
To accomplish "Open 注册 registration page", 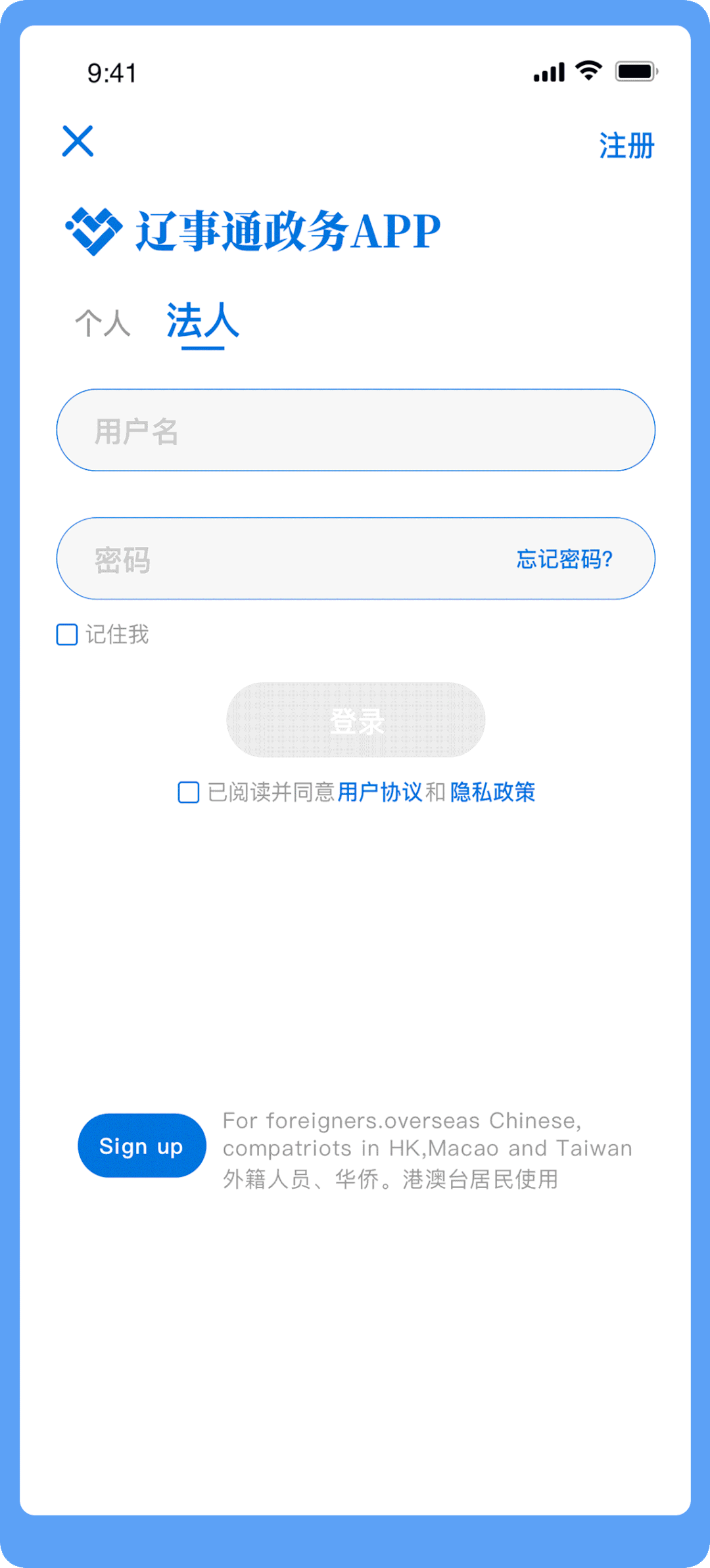I will pos(626,146).
